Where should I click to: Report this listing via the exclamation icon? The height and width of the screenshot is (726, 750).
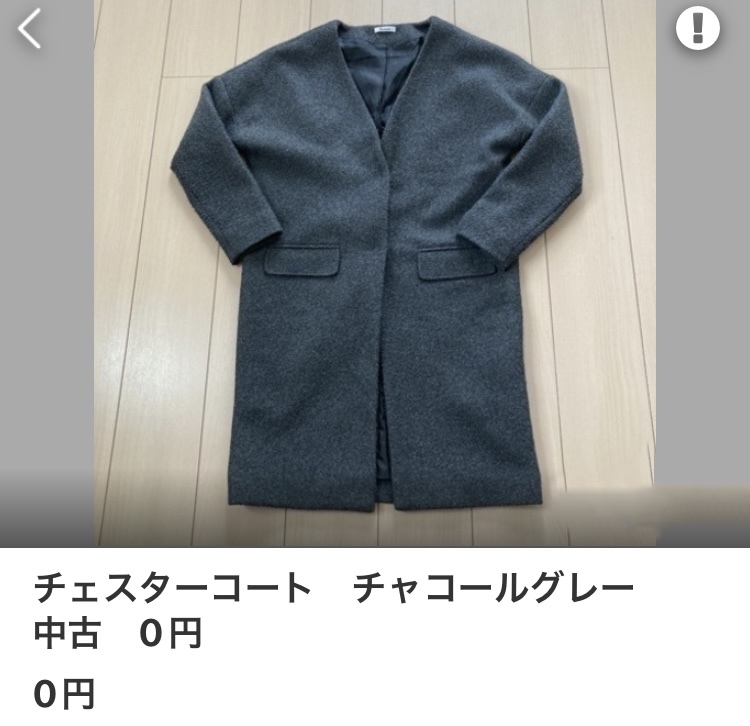point(697,27)
